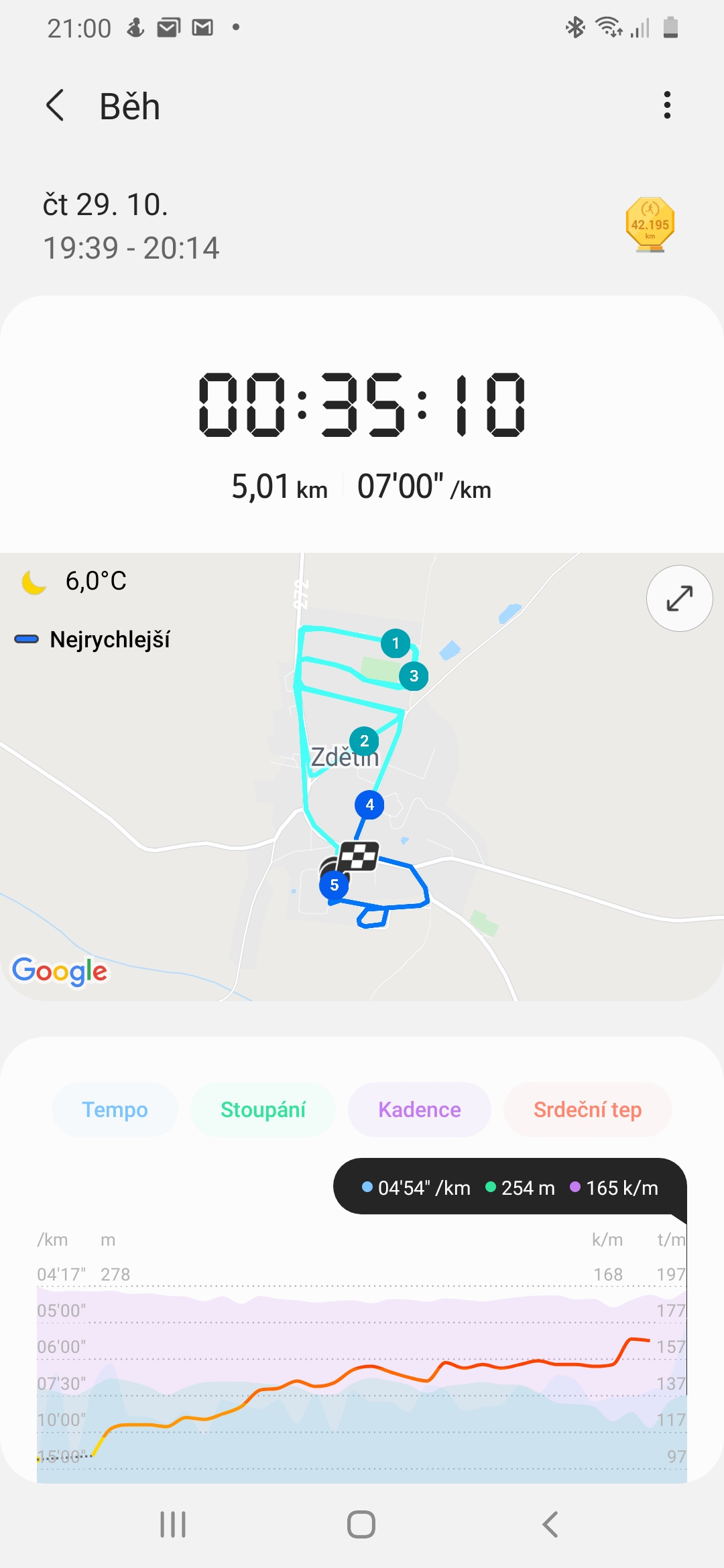Open recent apps from navigation bar
The width and height of the screenshot is (724, 1568).
173,1524
